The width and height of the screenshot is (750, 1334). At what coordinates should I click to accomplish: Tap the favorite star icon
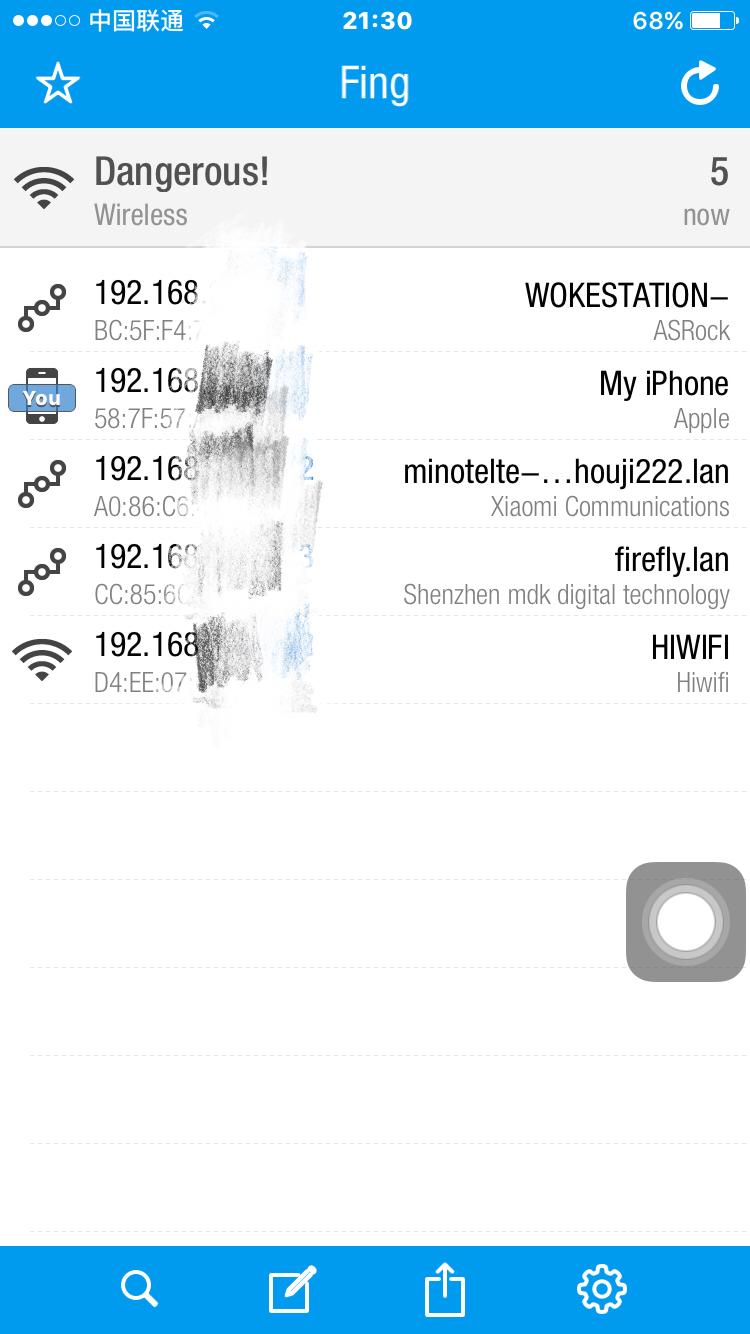click(58, 84)
